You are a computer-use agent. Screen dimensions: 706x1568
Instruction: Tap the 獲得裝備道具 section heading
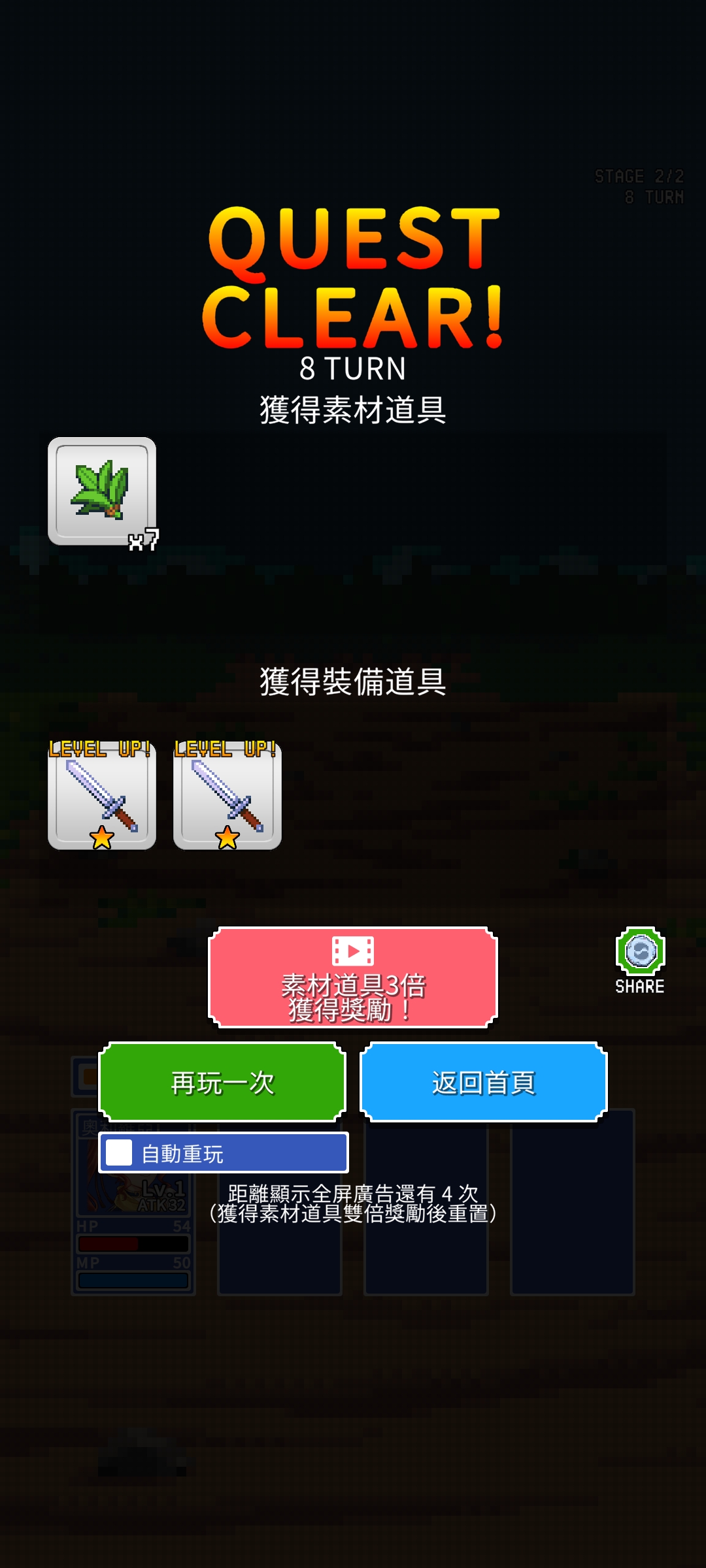coord(352,681)
